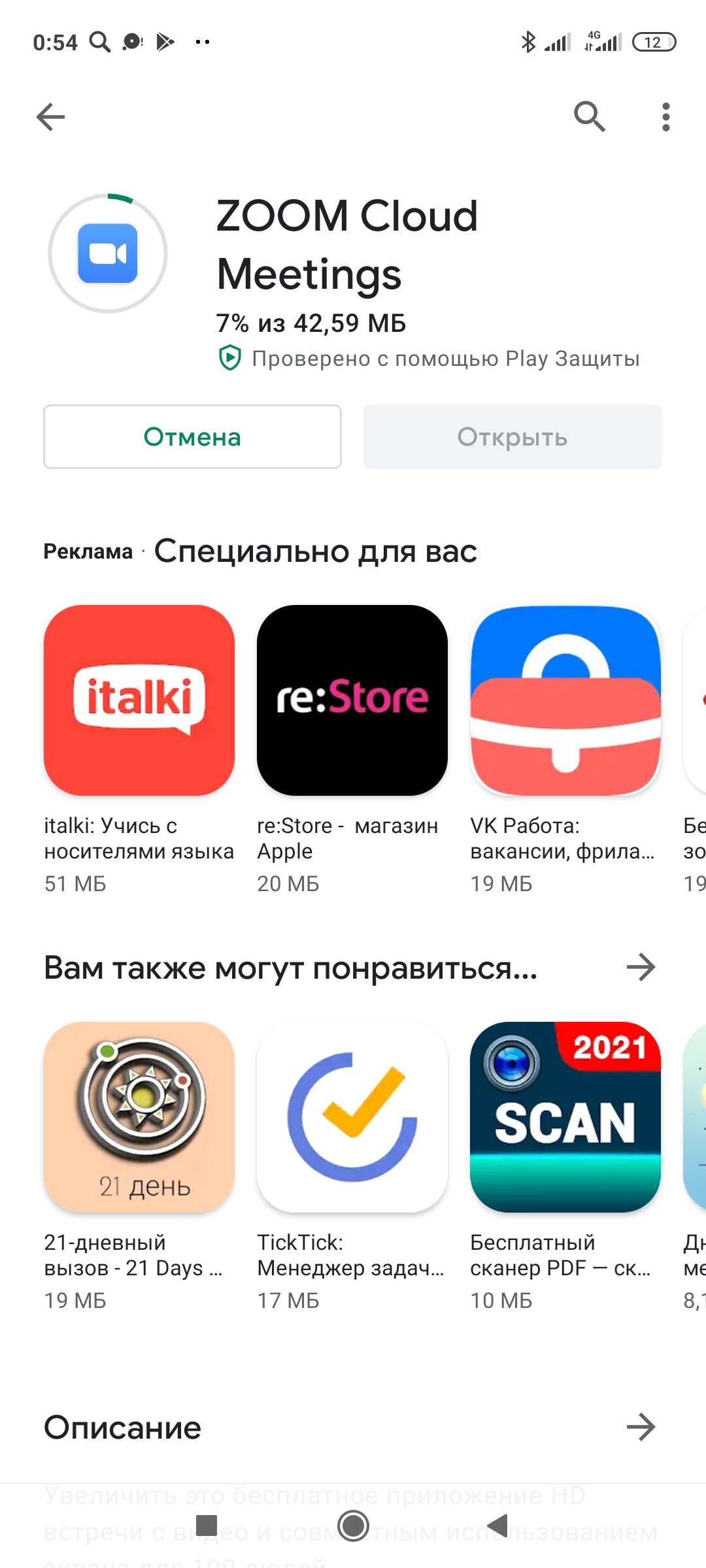
Task: Open the 21-дневный вызов app card
Action: [x=139, y=1166]
